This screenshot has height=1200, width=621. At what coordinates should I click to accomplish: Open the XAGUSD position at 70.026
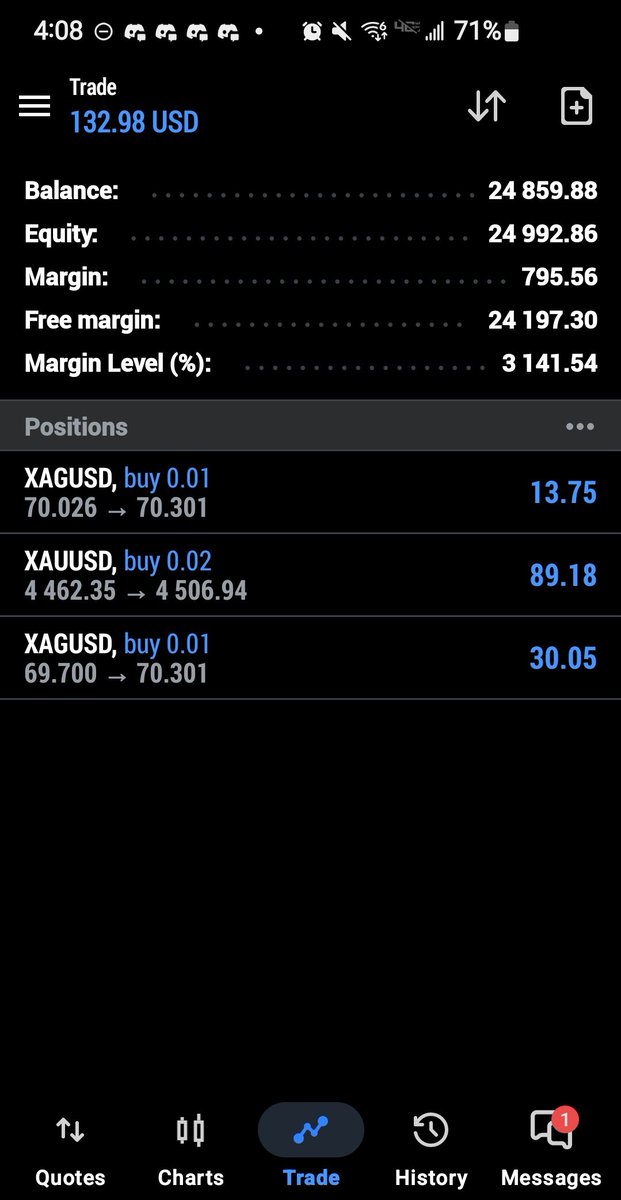point(310,492)
